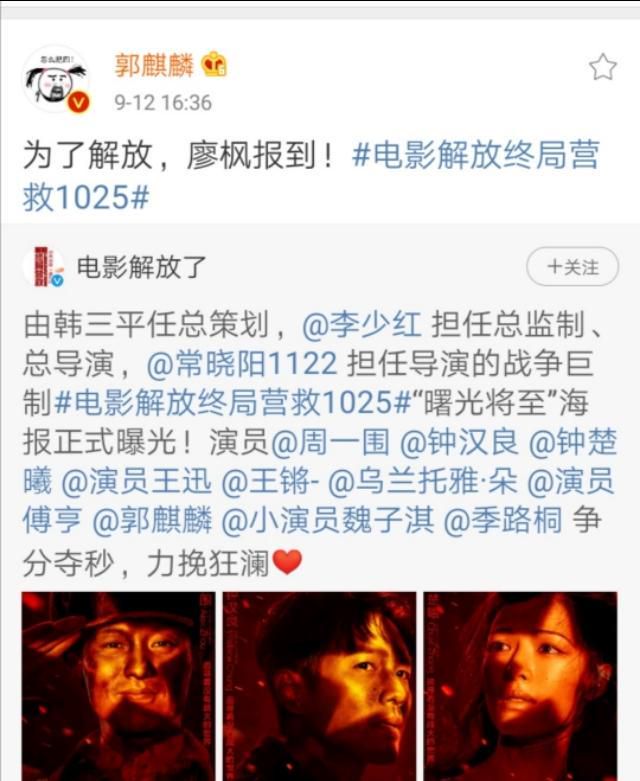Open the 郭麒麟 username link
The height and width of the screenshot is (781, 640).
pos(153,67)
